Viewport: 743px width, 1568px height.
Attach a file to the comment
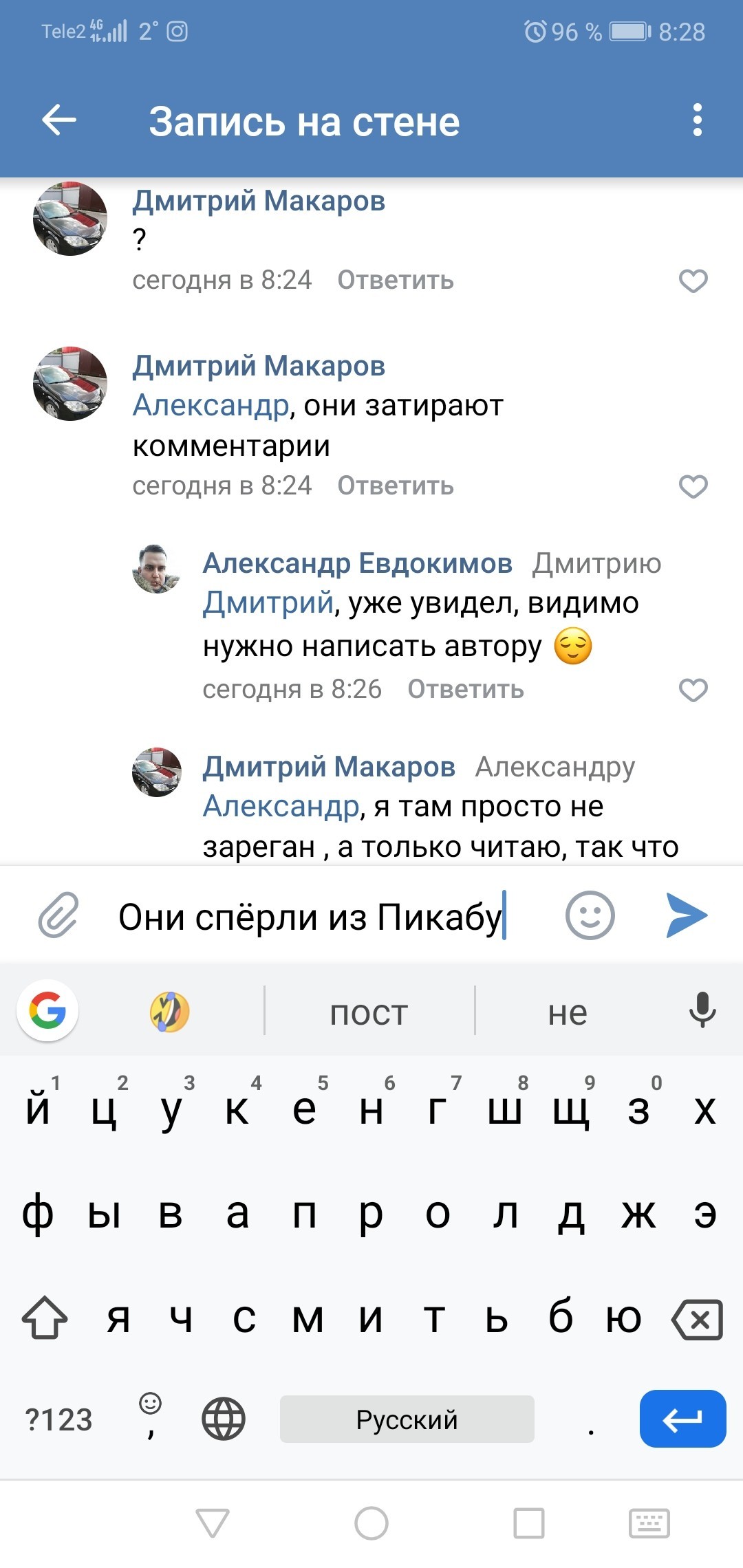coord(58,915)
